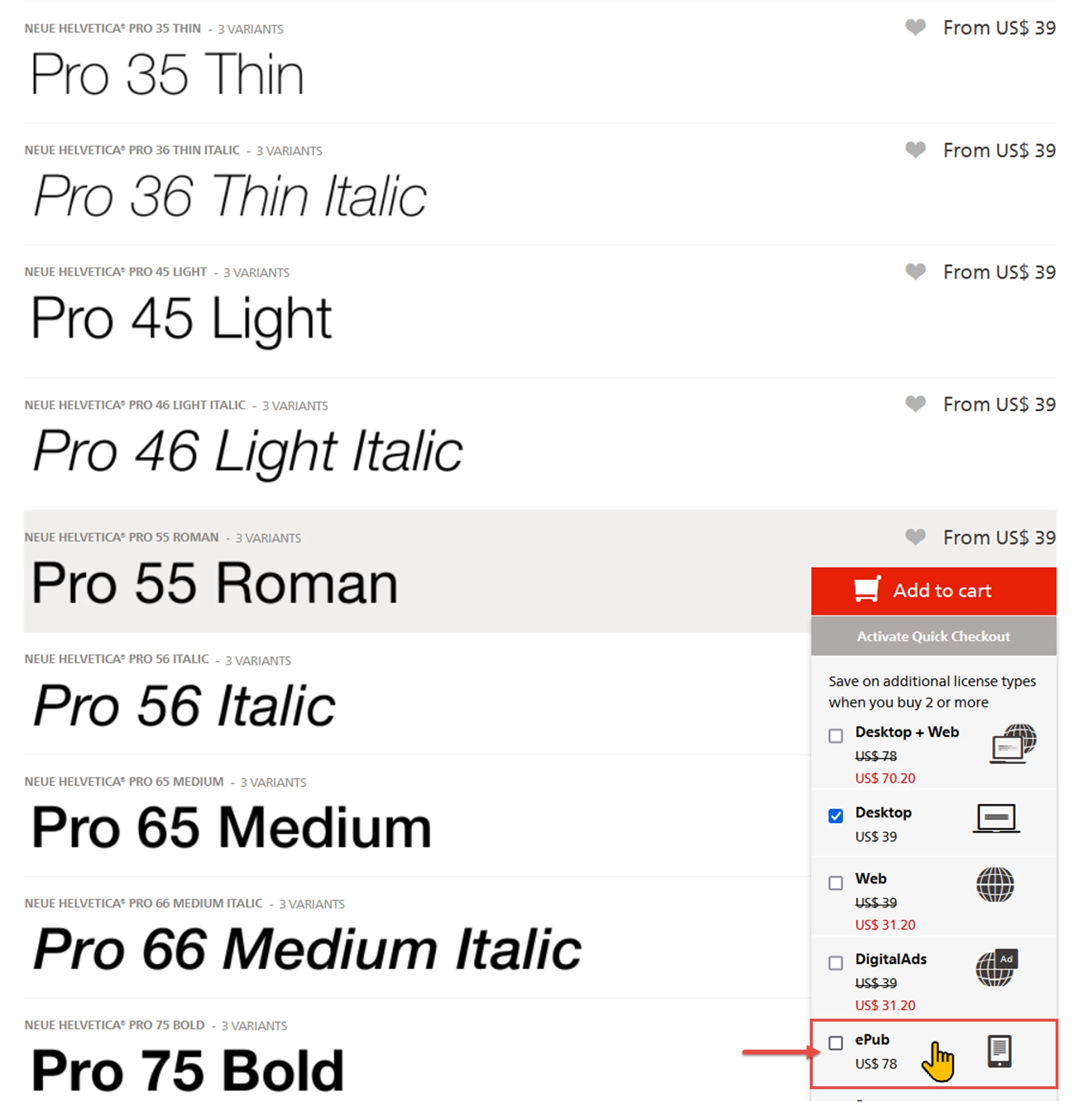Tap the heart beside Pro 45 Light

click(915, 271)
